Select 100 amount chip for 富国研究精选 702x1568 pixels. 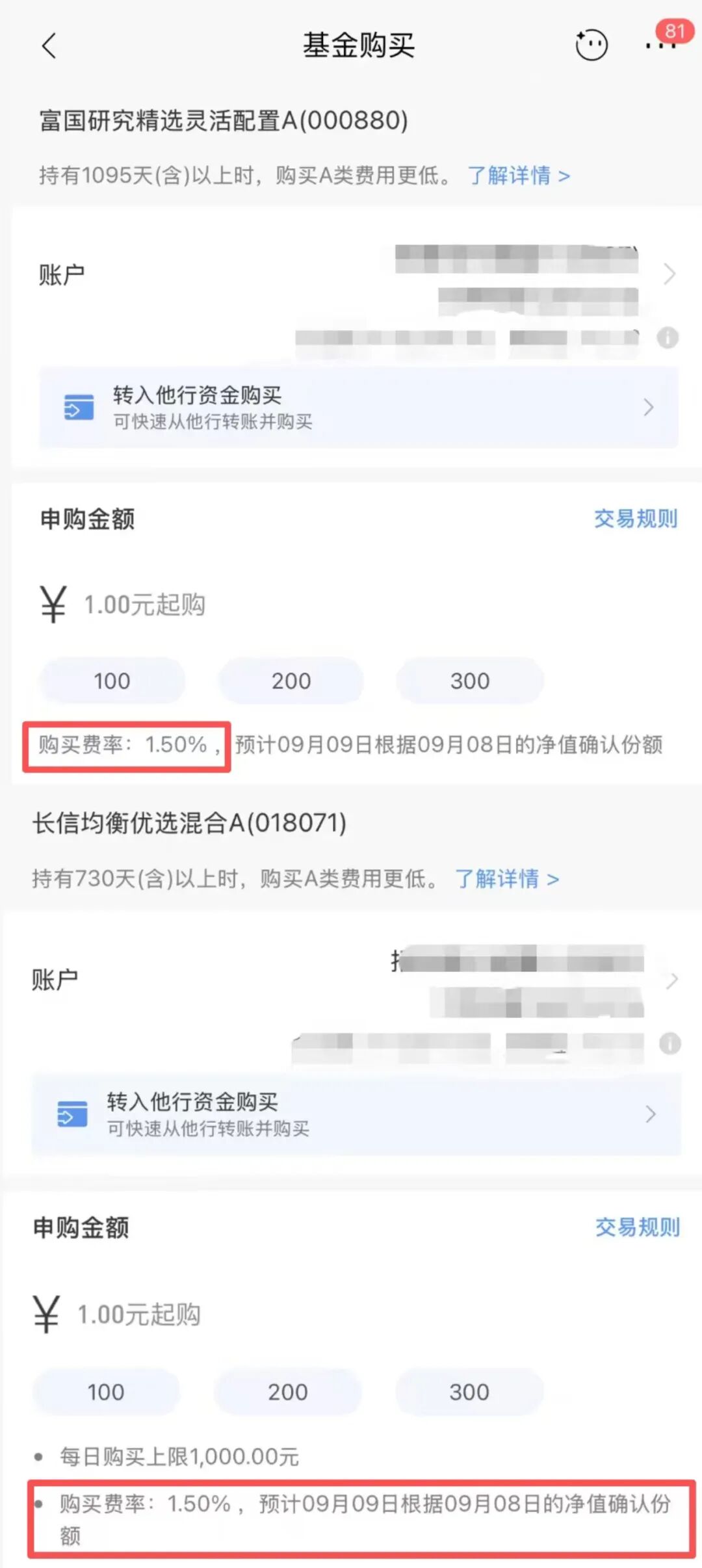[x=112, y=681]
